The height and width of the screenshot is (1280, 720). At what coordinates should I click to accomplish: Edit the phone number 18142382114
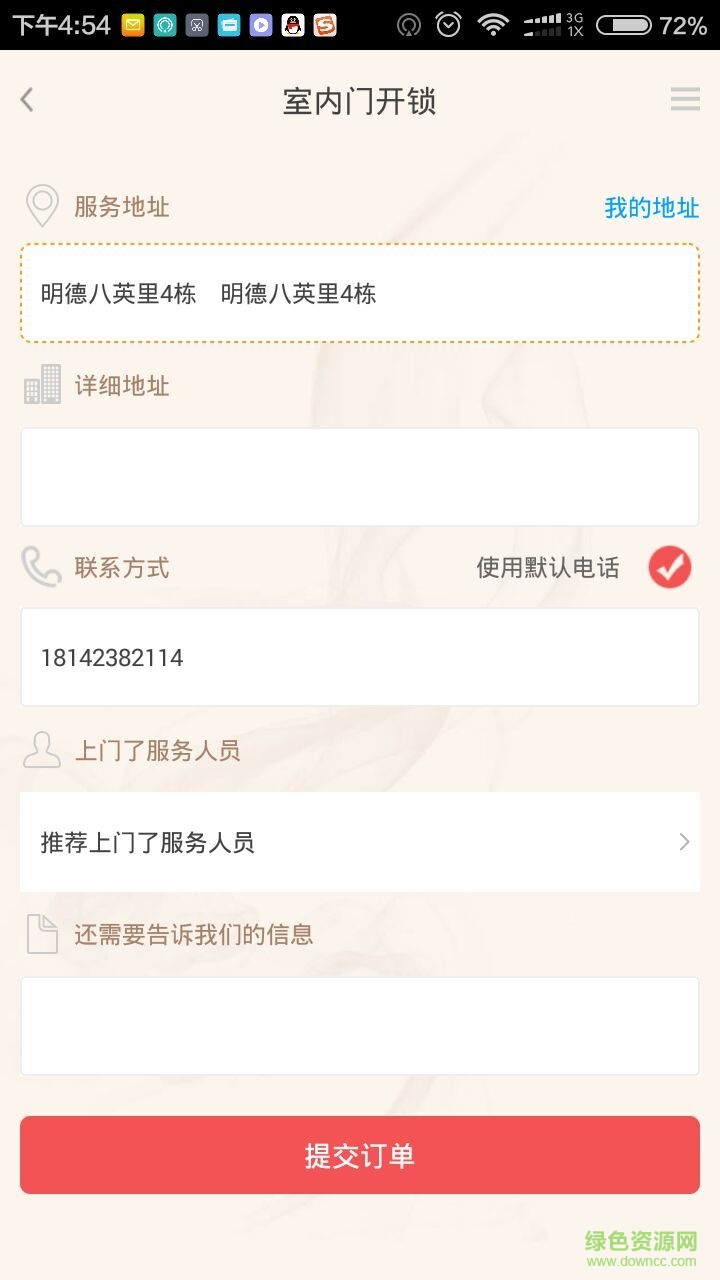tap(360, 658)
